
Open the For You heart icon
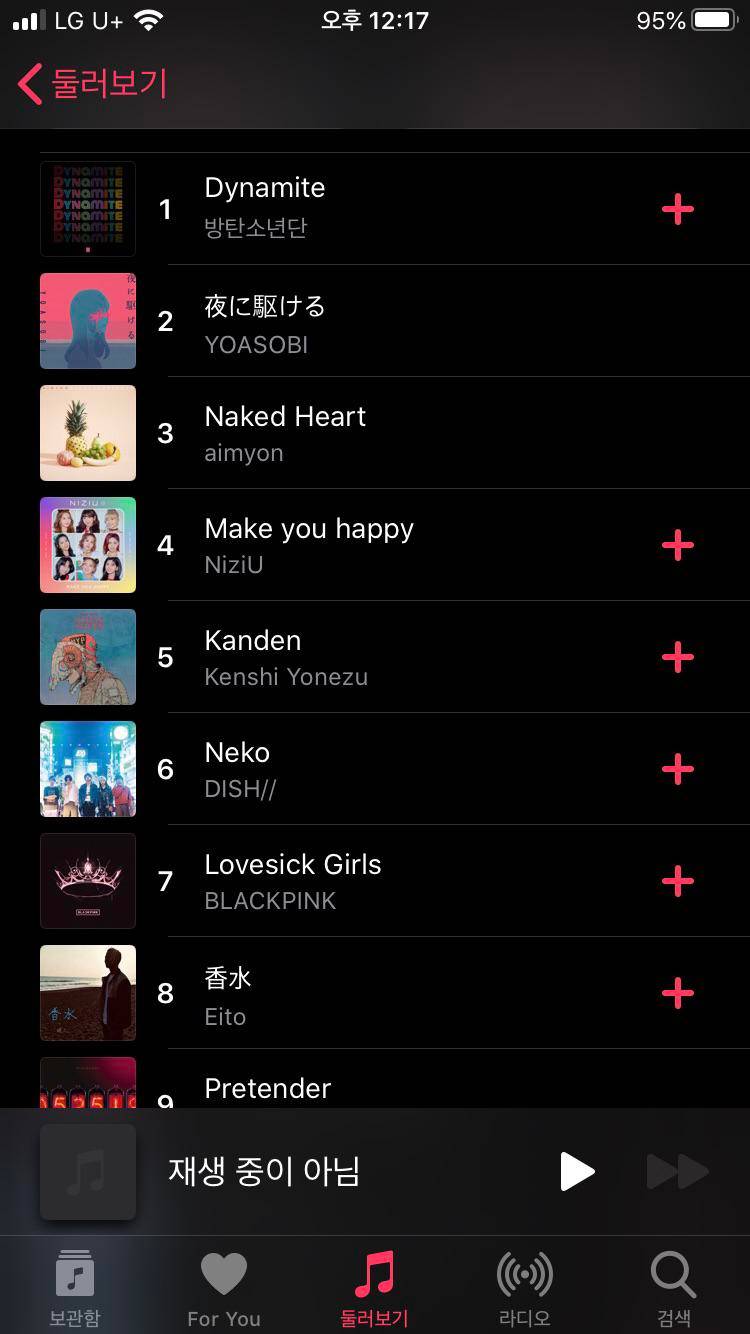[224, 1272]
